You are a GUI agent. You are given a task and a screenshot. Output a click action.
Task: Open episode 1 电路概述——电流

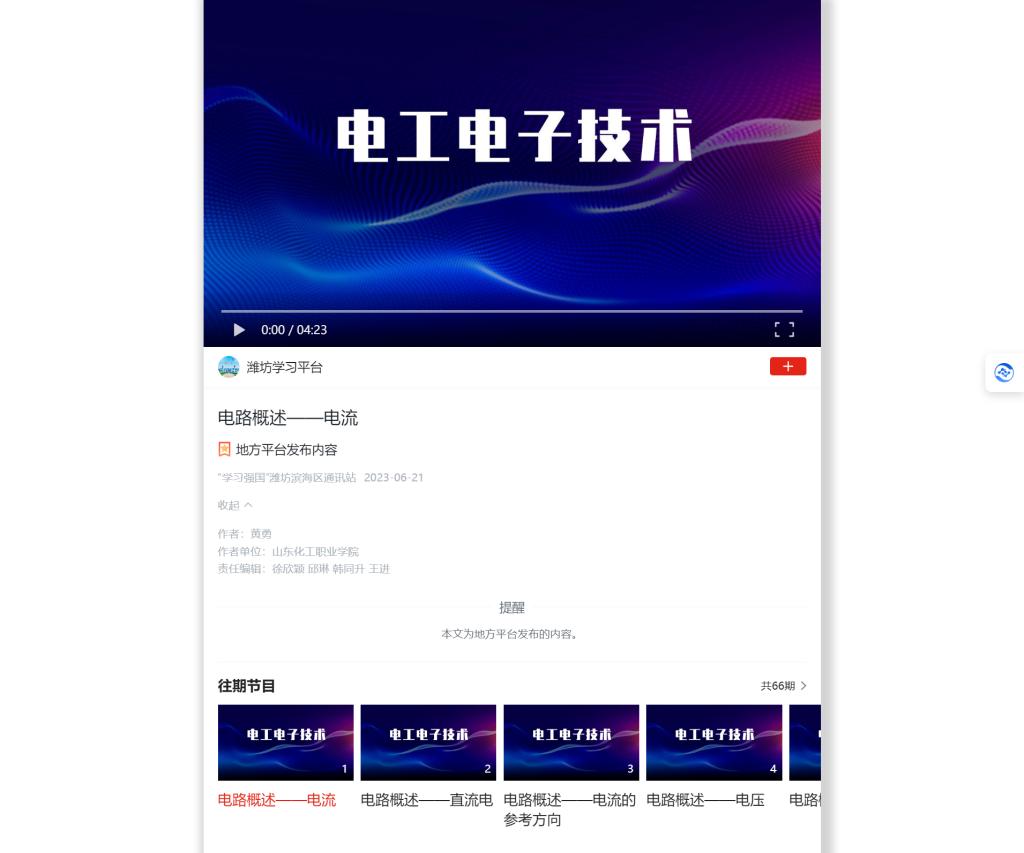pyautogui.click(x=285, y=742)
